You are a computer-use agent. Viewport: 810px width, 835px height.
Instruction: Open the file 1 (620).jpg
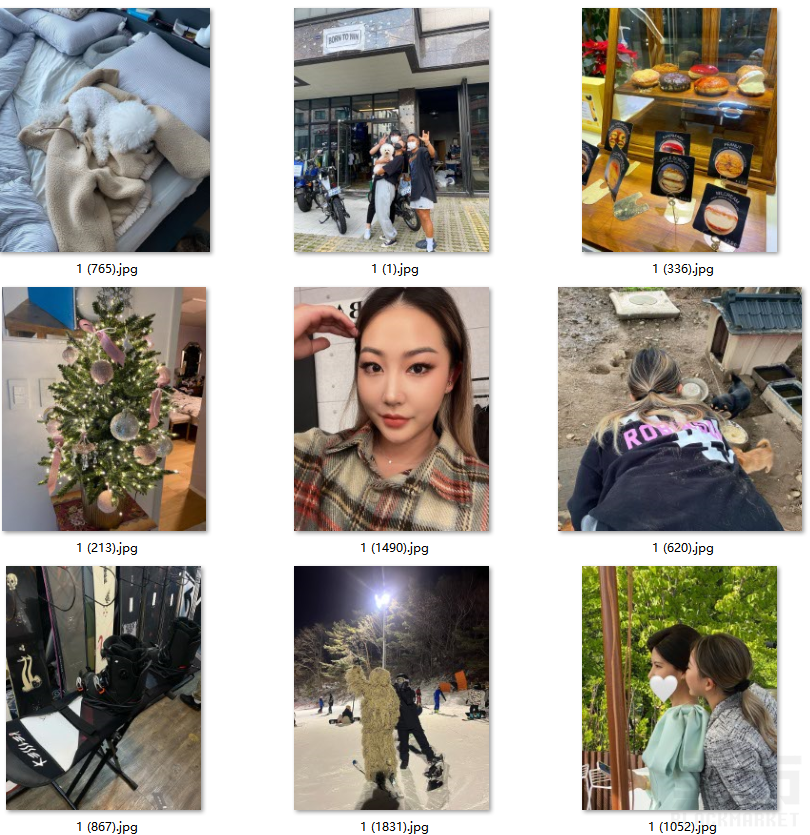point(680,409)
